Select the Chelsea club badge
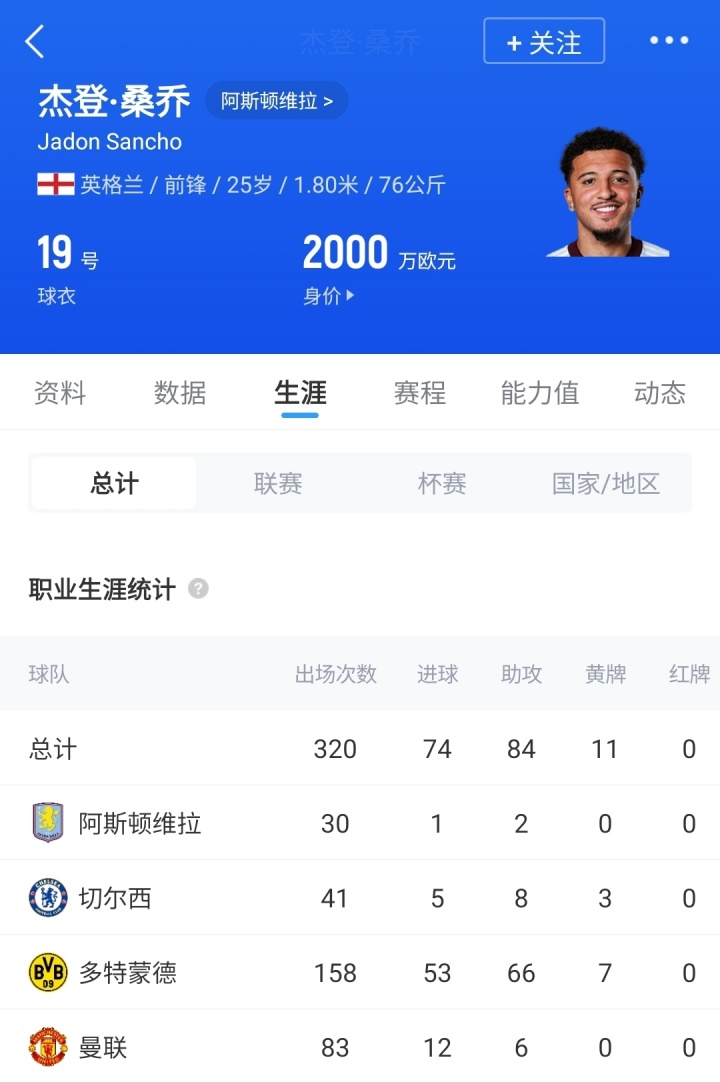The width and height of the screenshot is (720, 1082). [x=48, y=897]
